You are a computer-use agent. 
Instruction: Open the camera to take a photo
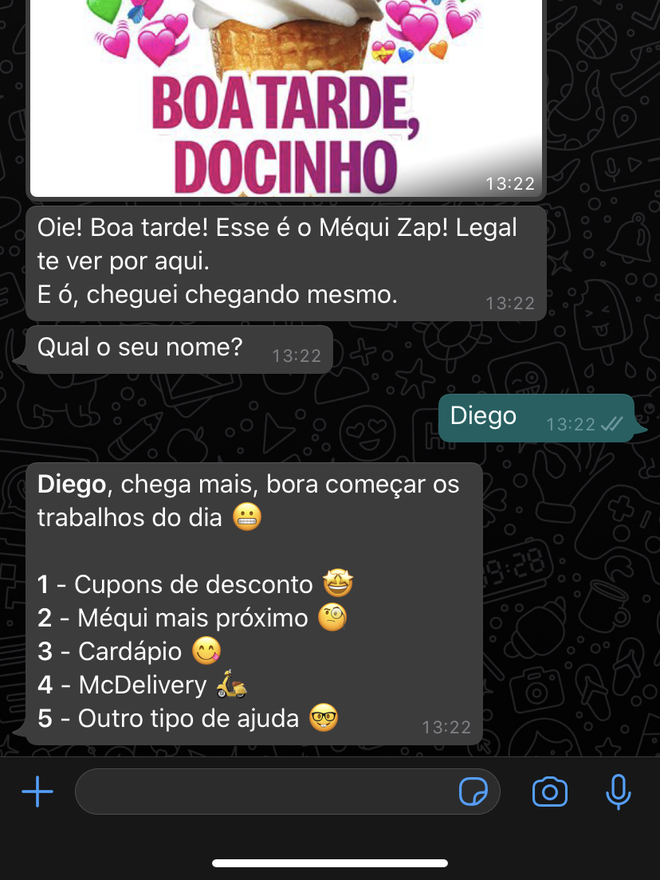[549, 793]
